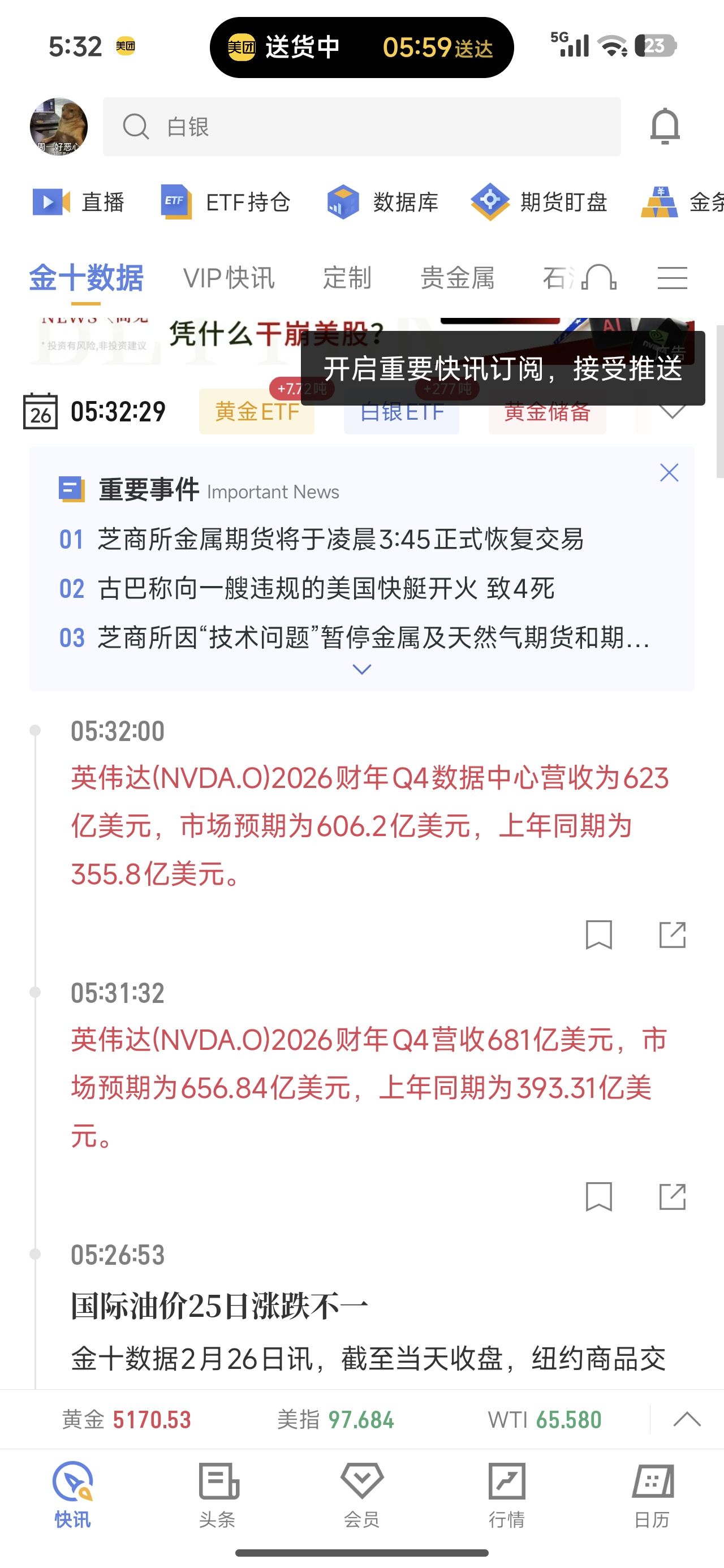Go to the 行情 tab
The image size is (724, 1568).
coord(507,1495)
